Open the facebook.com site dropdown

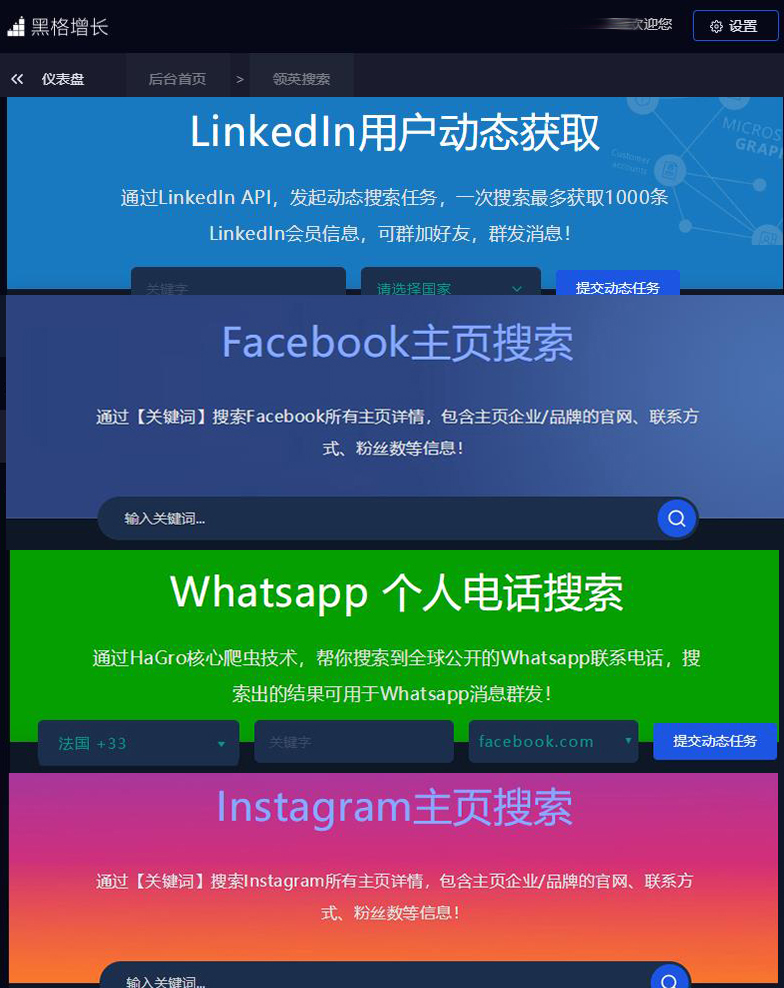(553, 741)
